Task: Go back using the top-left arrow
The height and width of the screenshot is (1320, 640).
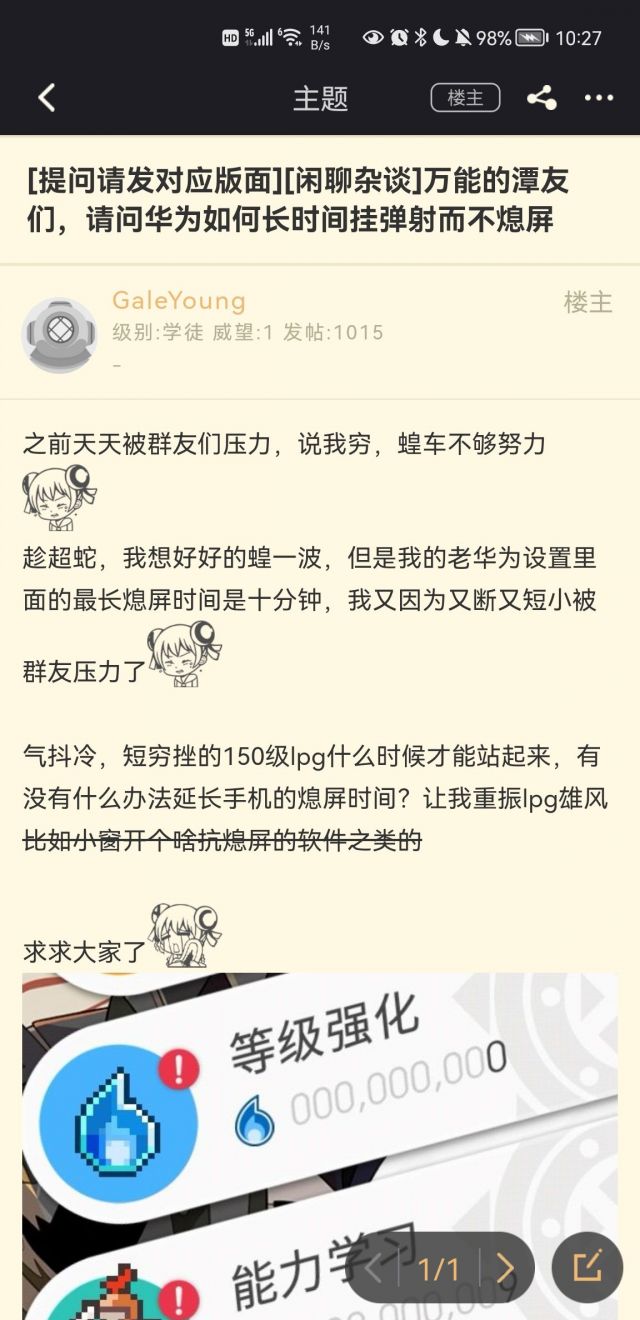Action: [46, 97]
